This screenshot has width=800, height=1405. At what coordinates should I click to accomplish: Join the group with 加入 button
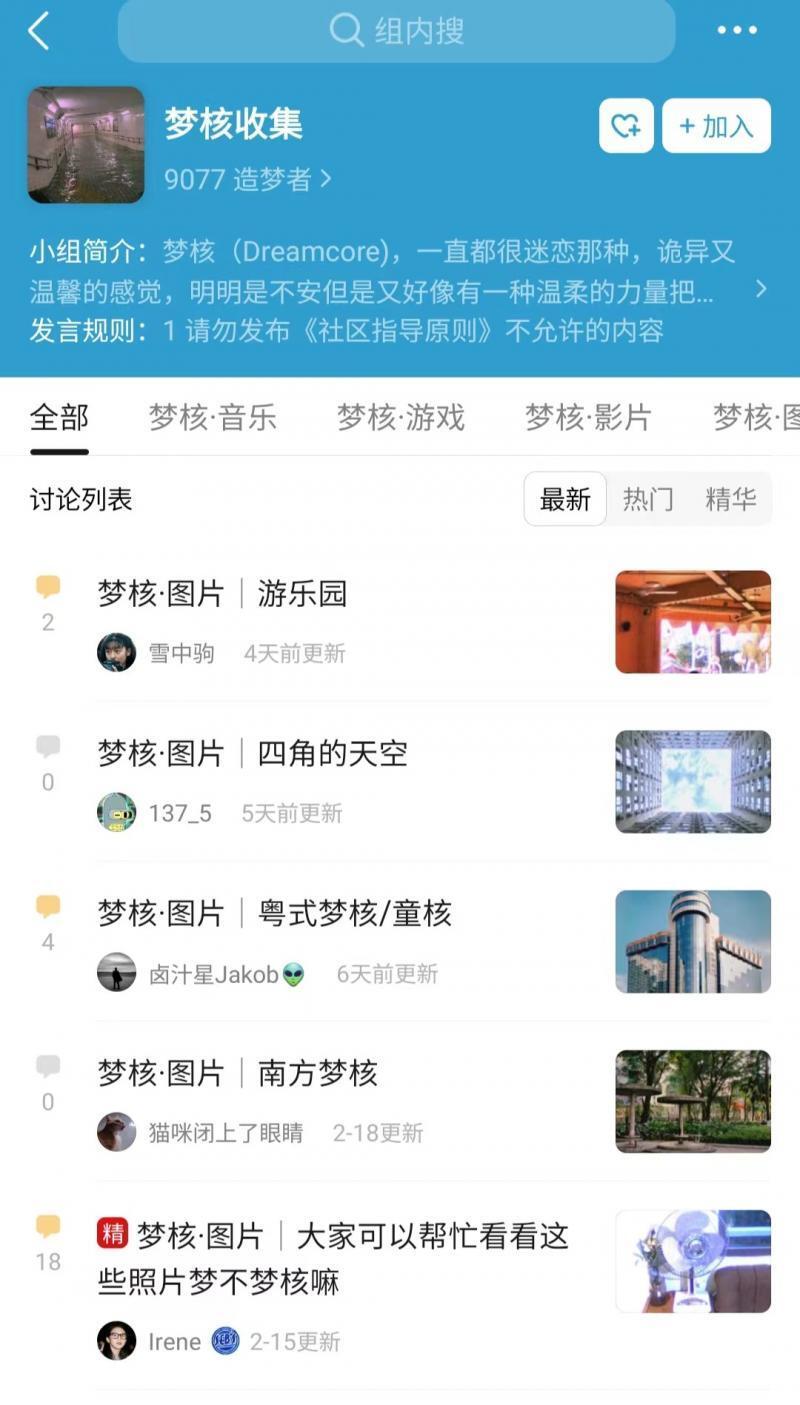click(716, 126)
